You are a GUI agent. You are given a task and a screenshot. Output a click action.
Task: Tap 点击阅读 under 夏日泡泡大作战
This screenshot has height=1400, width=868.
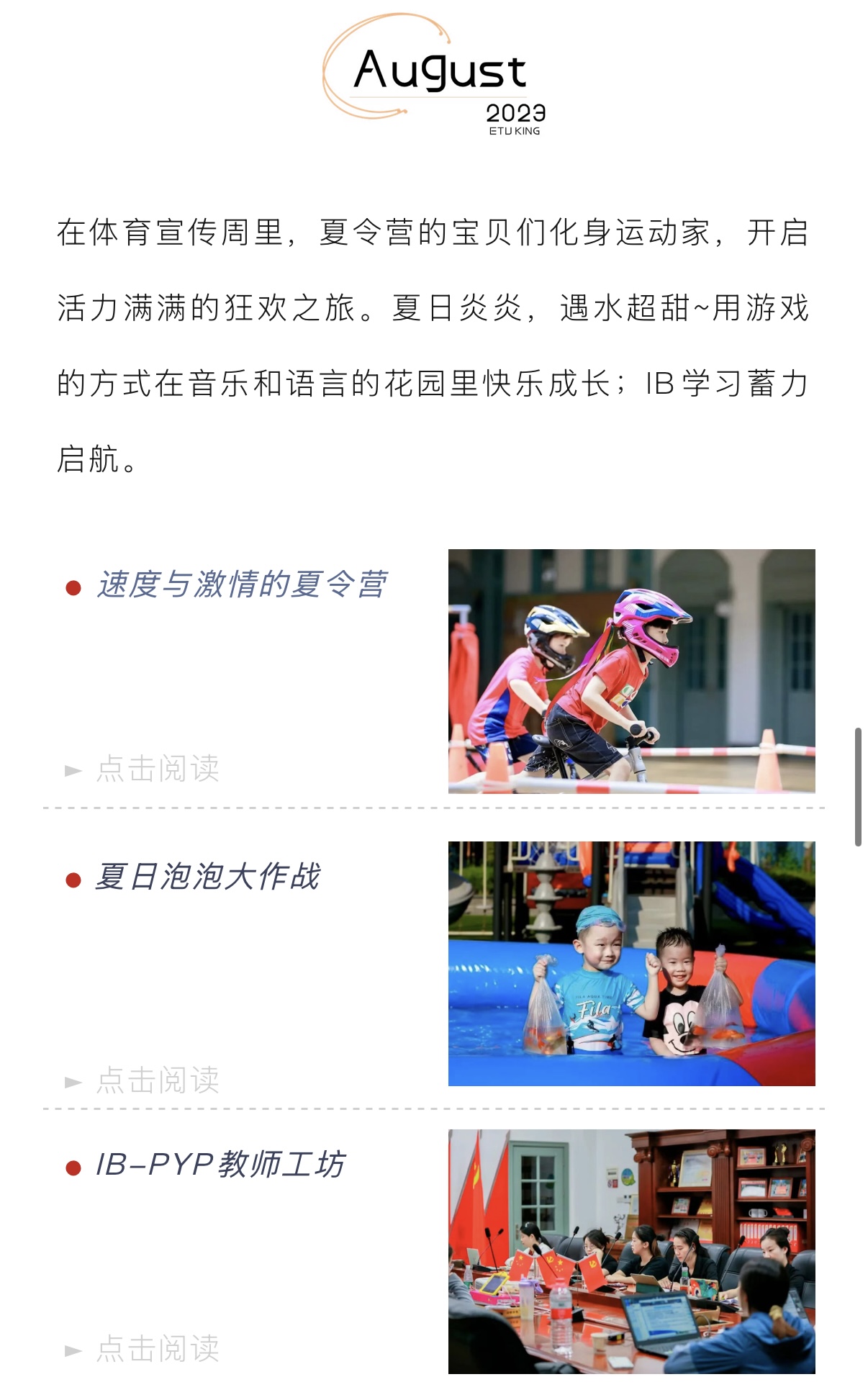pos(158,1080)
